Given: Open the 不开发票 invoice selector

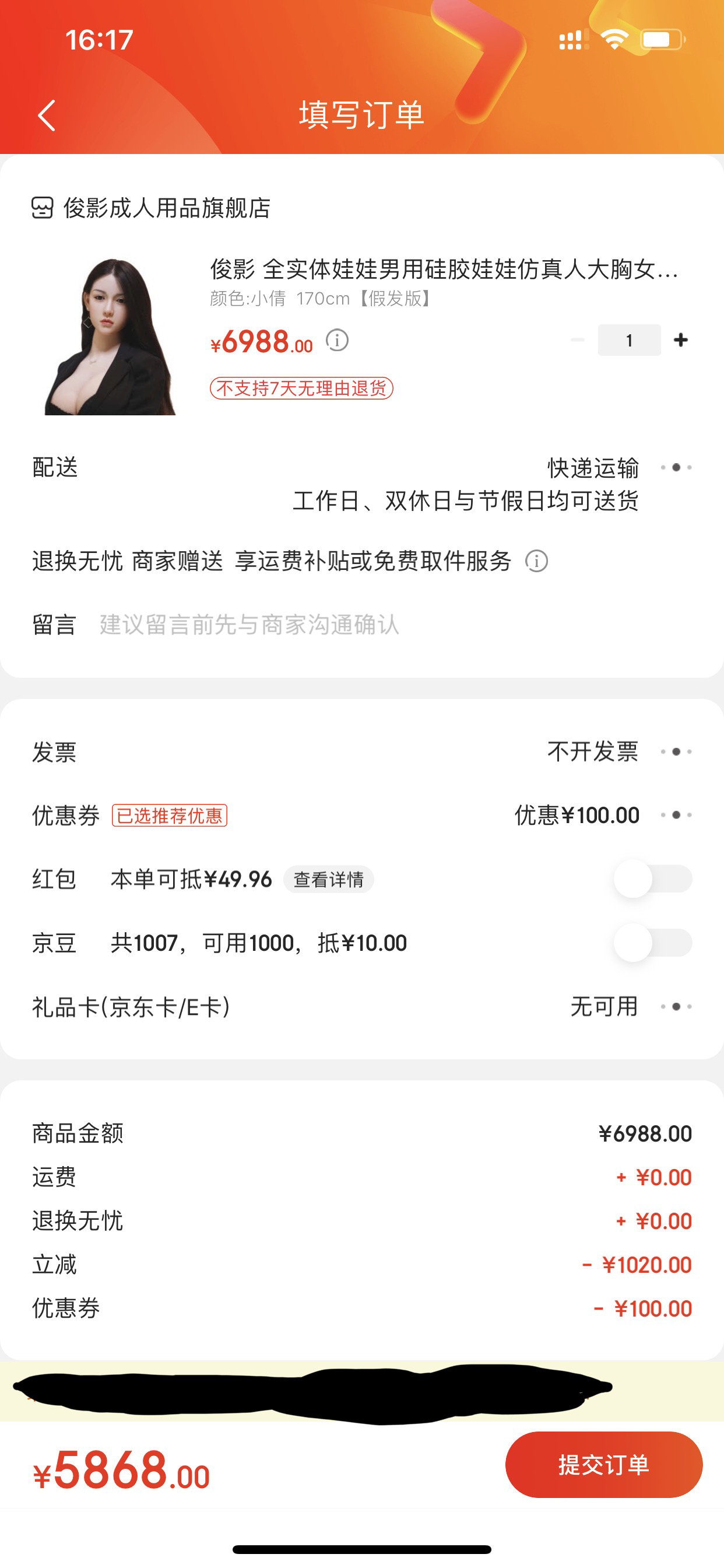Looking at the screenshot, I should tap(592, 751).
